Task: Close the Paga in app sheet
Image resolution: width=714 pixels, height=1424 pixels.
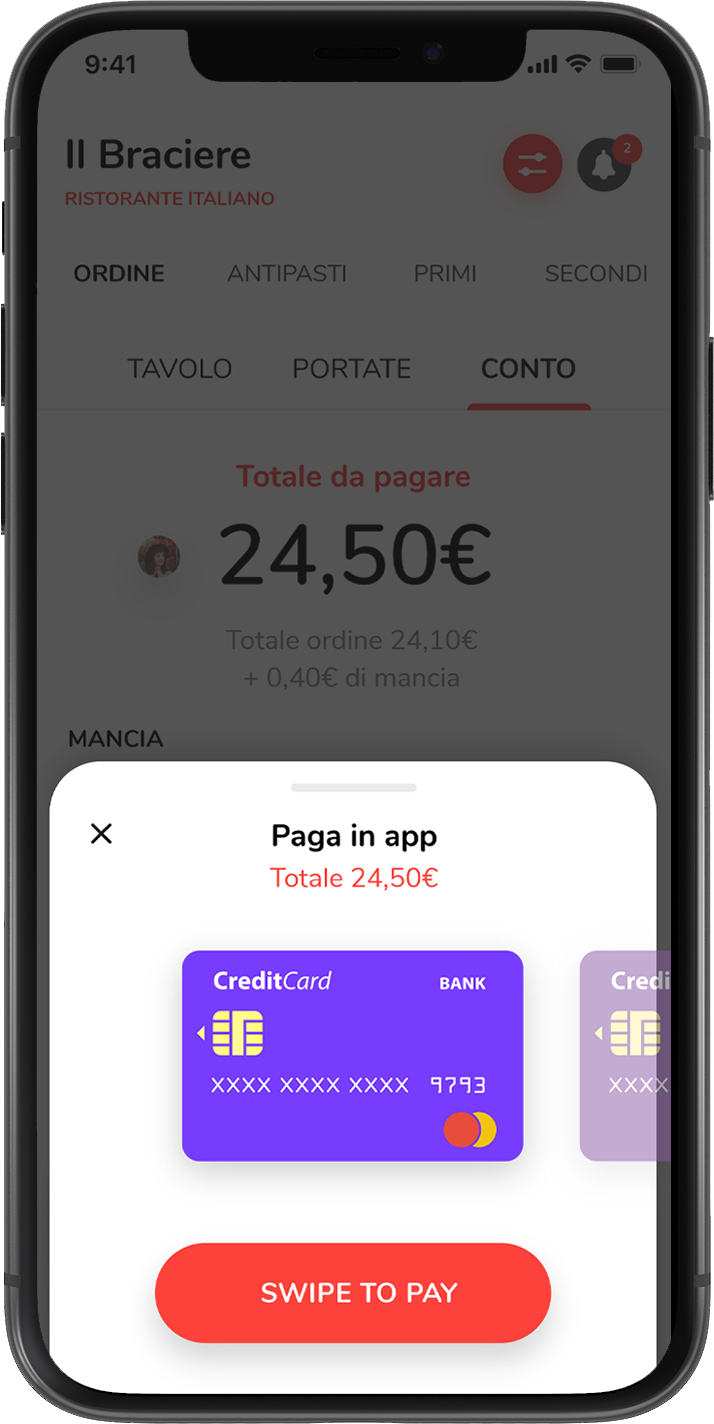Action: coord(101,834)
